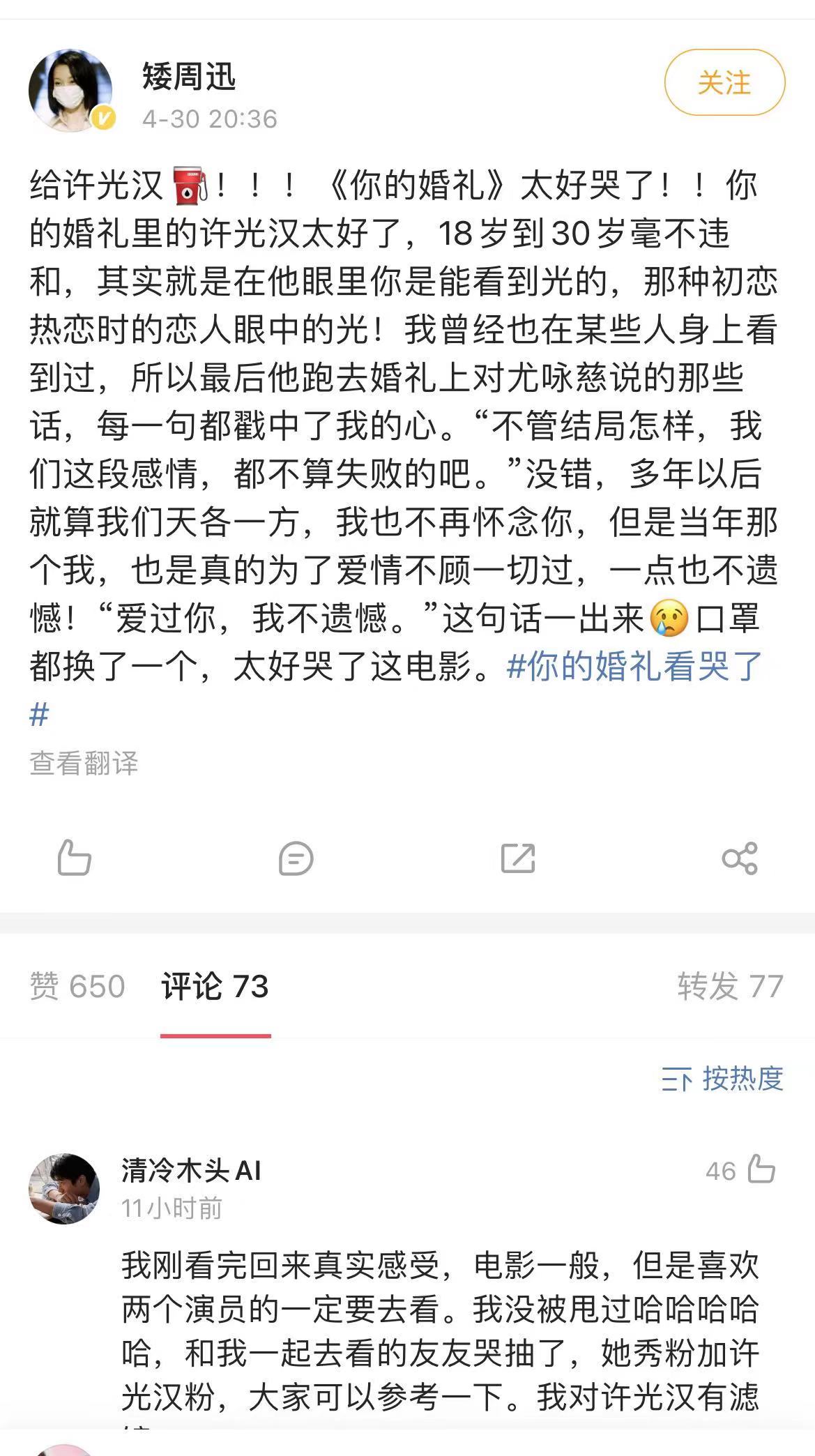This screenshot has height=1456, width=815.
Task: Visit 矮周迅's profile via the username
Action: click(x=190, y=76)
